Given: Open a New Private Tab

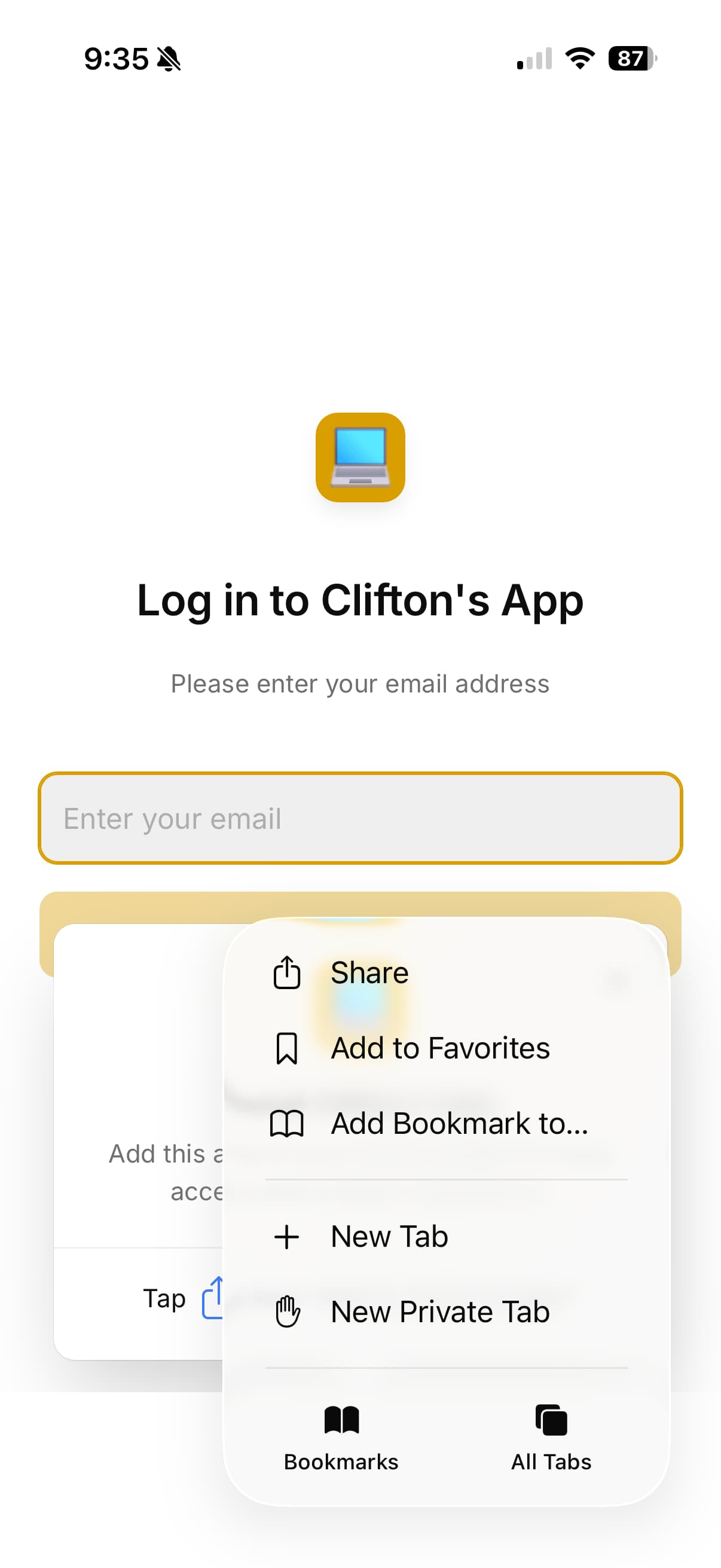Looking at the screenshot, I should [439, 1311].
